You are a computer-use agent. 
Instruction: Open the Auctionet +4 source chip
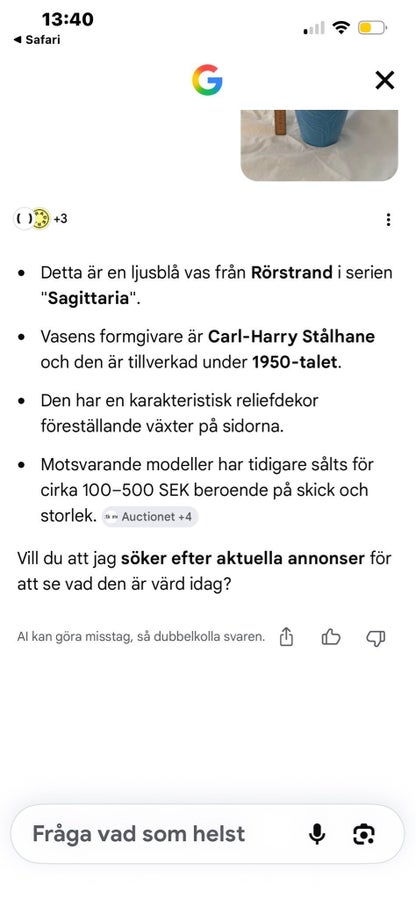pos(150,517)
